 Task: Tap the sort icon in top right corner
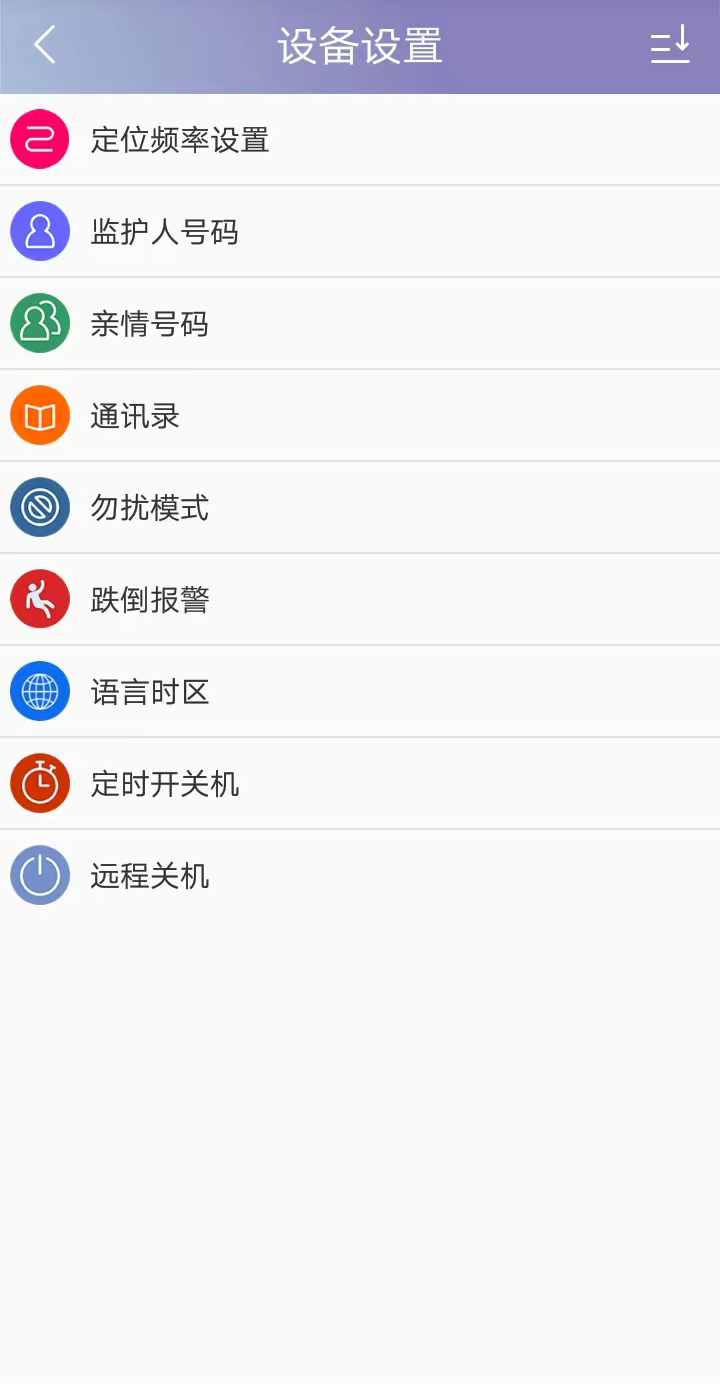pos(672,45)
